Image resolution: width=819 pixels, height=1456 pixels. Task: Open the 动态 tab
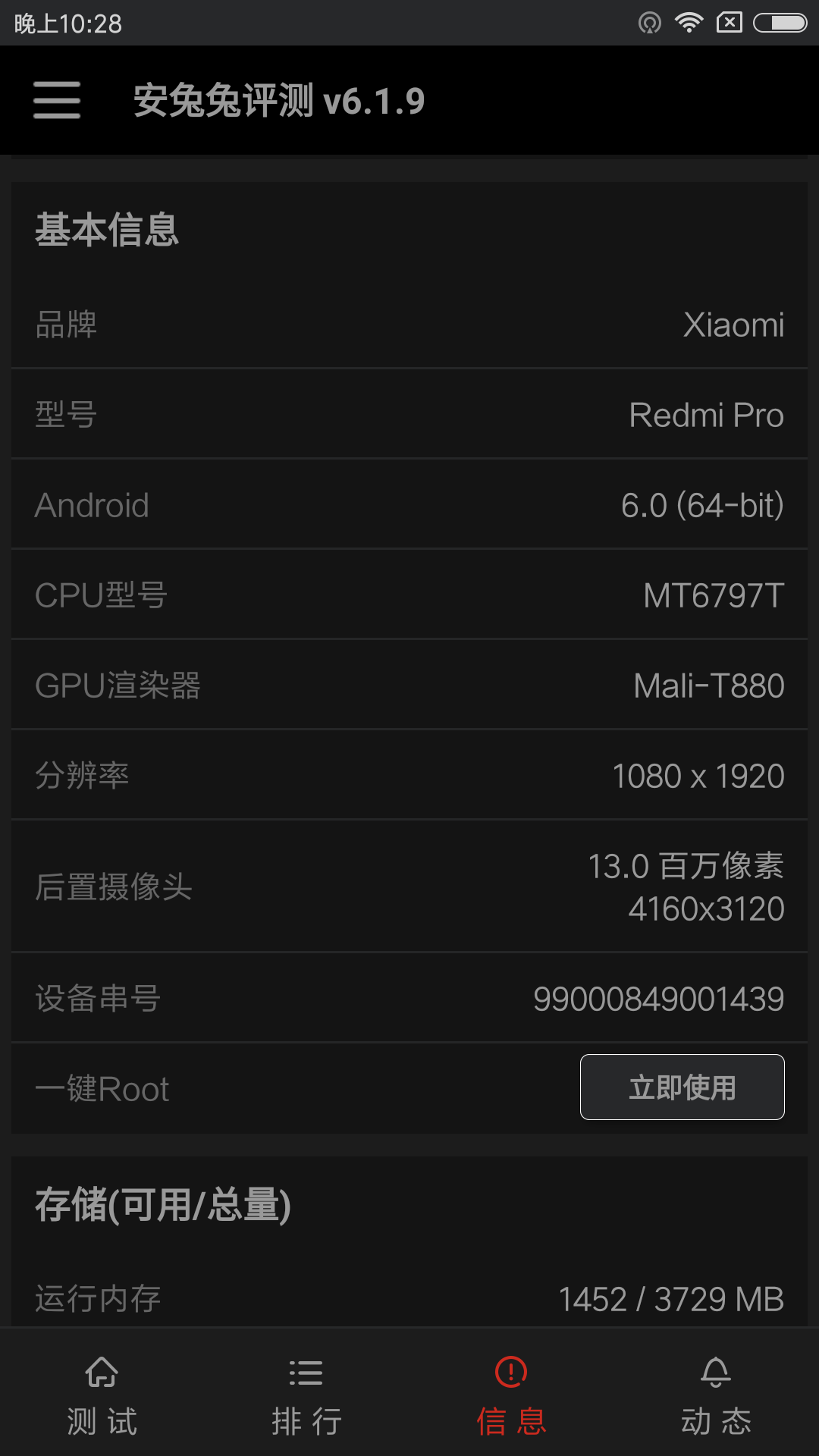[717, 1396]
